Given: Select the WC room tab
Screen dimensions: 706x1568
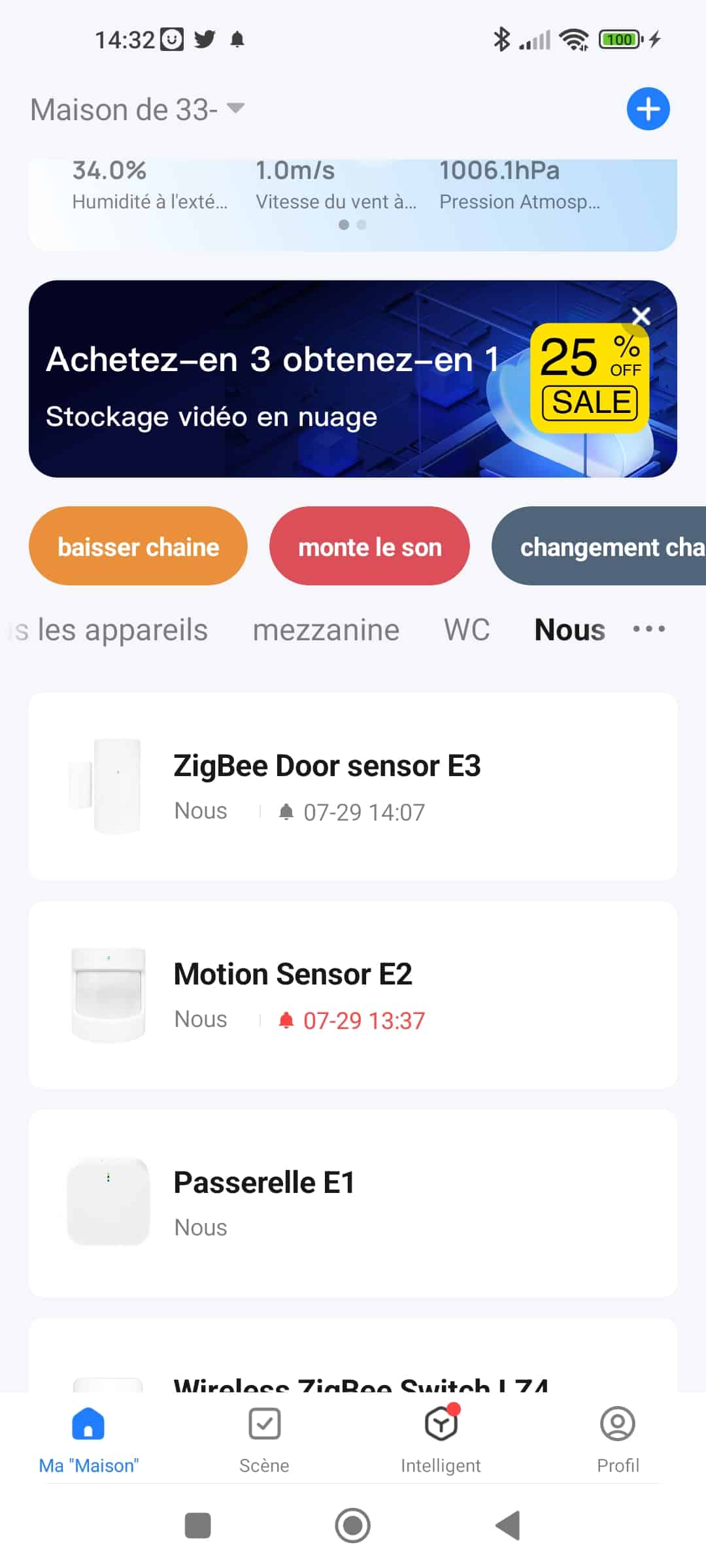Looking at the screenshot, I should click(x=467, y=630).
